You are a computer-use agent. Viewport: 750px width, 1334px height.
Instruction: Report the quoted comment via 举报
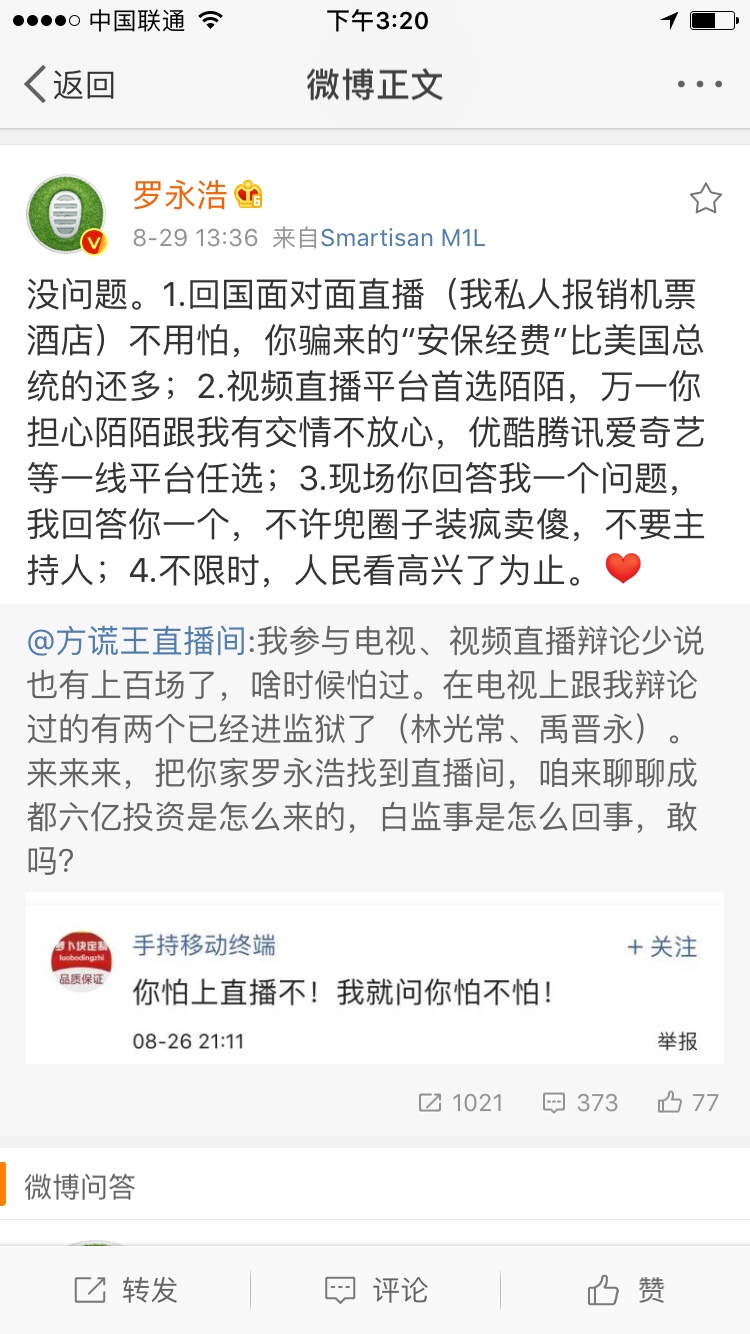677,1041
